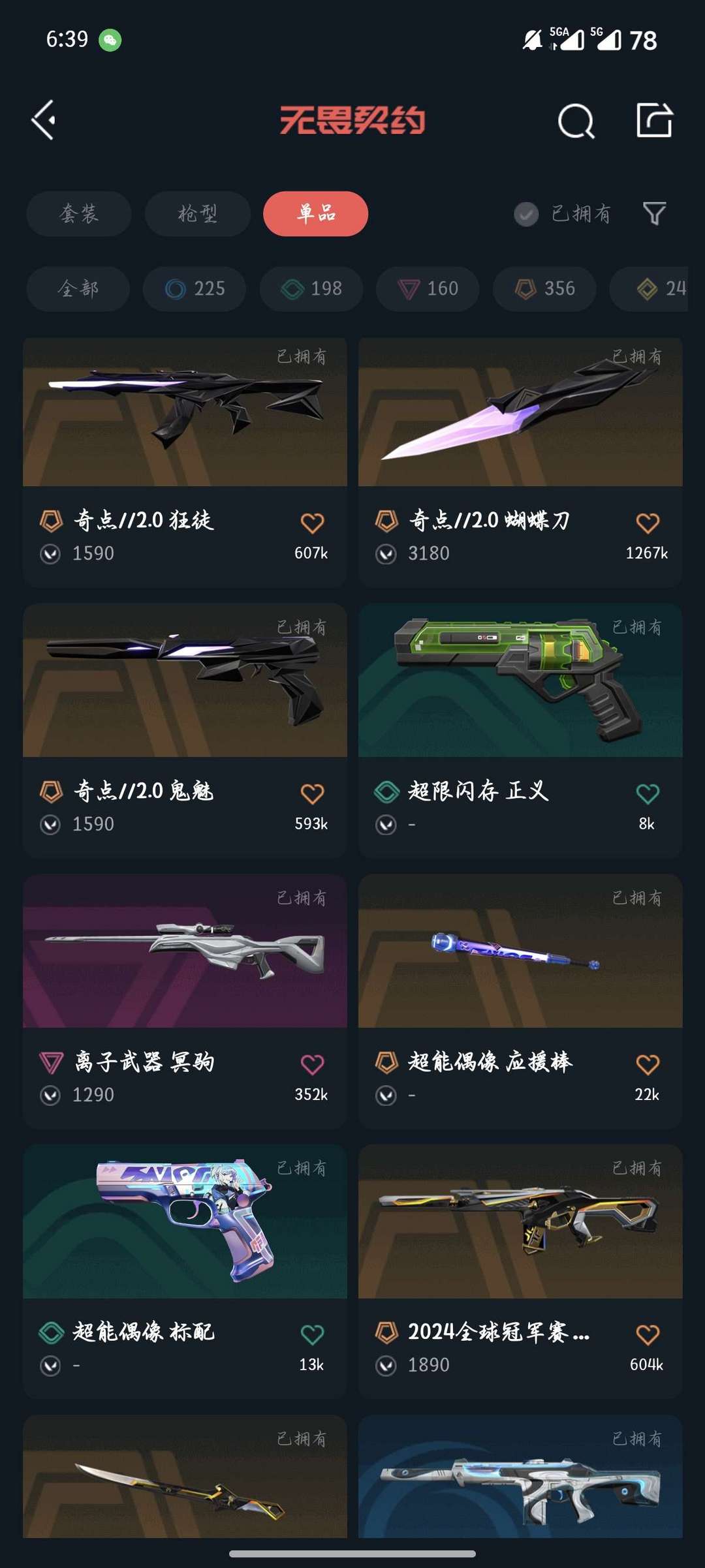
Task: Tap the 超能偶像 标配 pistol thumbnail
Action: (184, 1227)
